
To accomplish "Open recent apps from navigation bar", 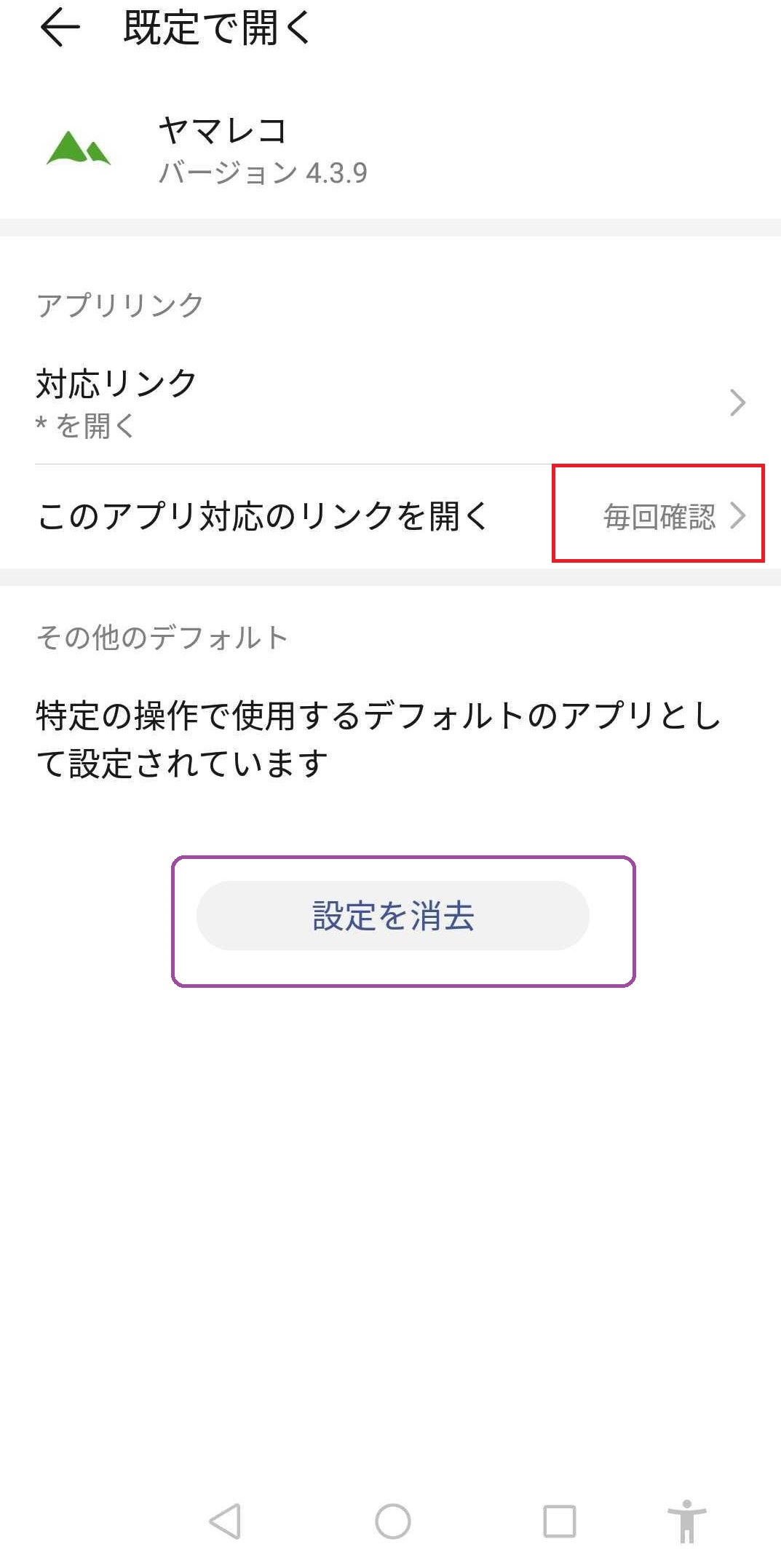I will (x=560, y=1521).
